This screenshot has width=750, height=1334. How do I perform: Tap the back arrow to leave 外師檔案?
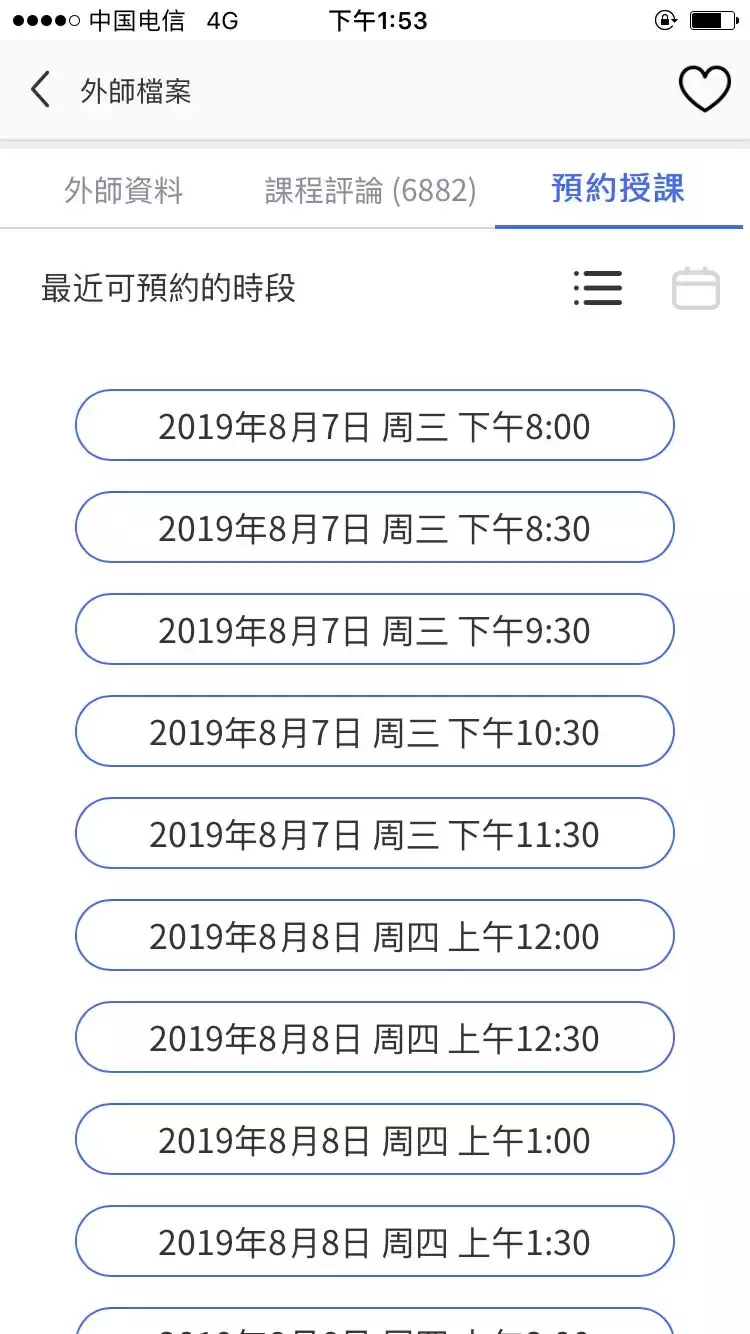pyautogui.click(x=39, y=88)
